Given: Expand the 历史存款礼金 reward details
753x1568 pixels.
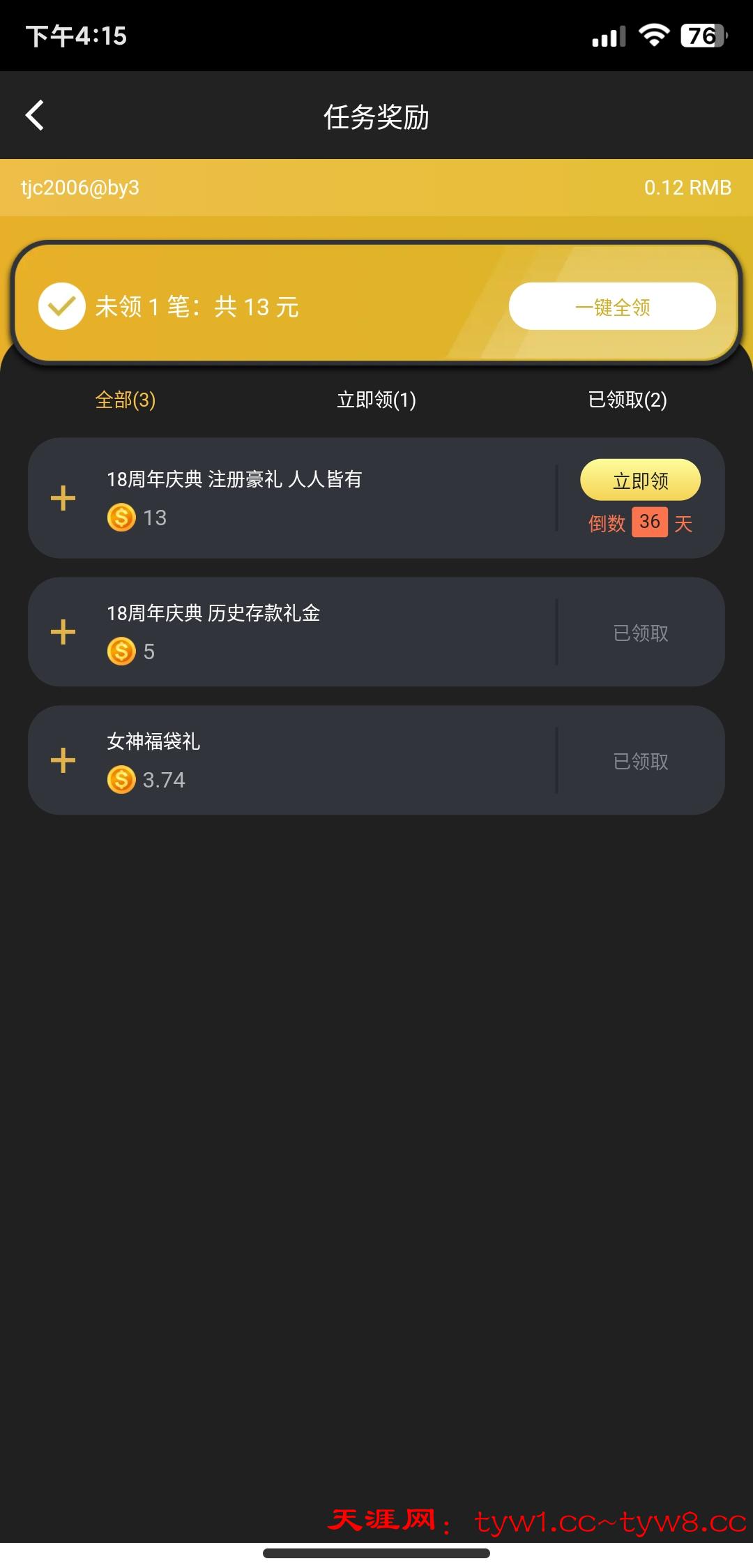Looking at the screenshot, I should (63, 633).
